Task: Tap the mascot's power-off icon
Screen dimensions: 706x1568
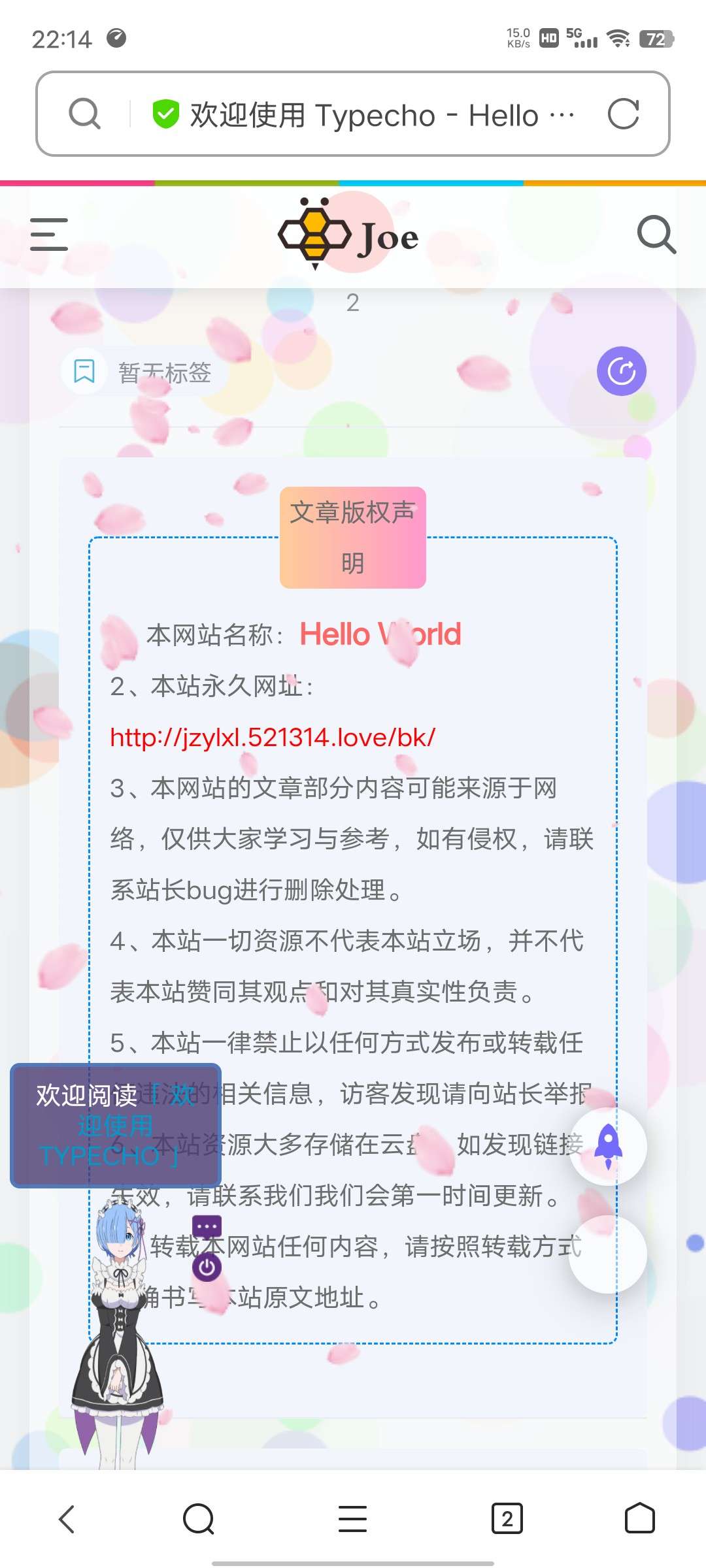Action: coord(207,1268)
